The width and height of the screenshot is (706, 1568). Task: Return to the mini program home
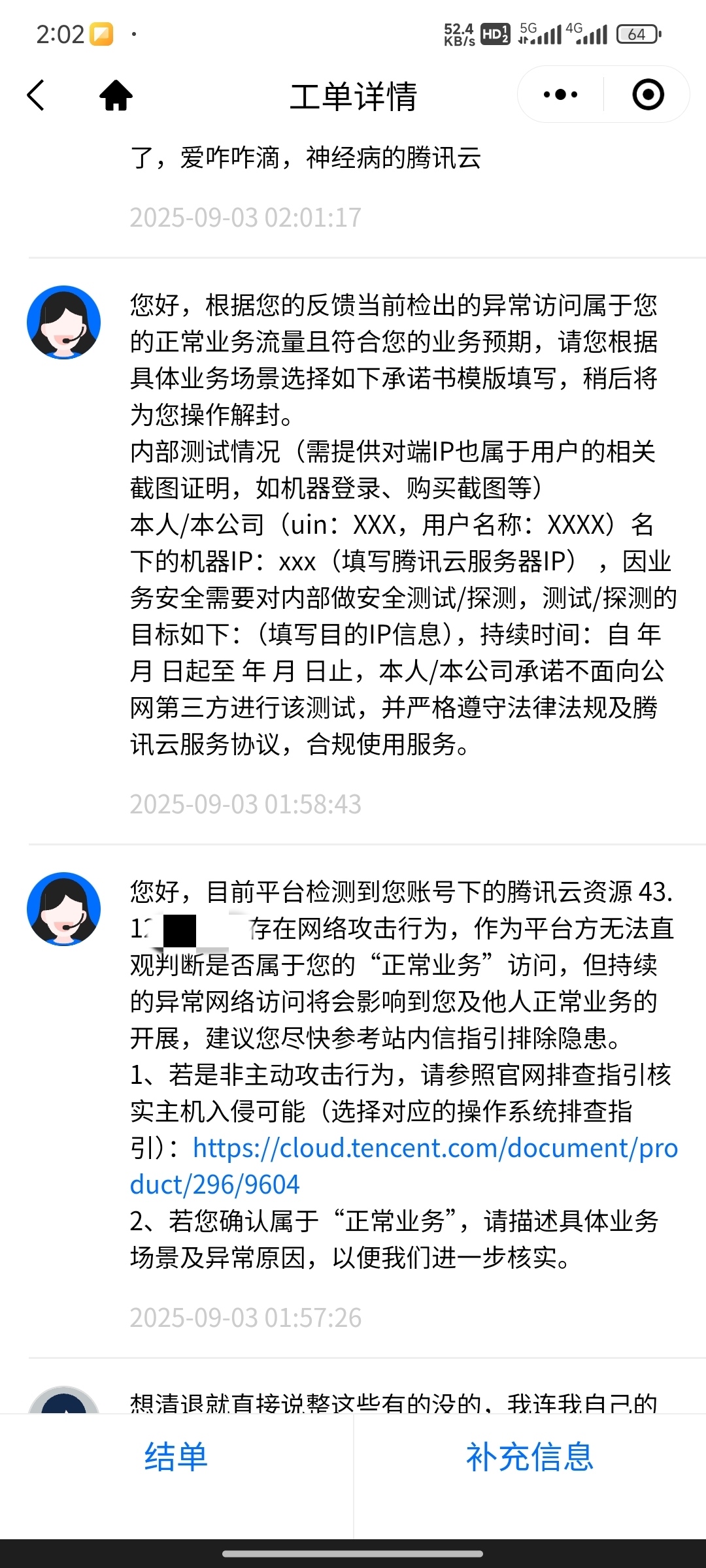116,95
